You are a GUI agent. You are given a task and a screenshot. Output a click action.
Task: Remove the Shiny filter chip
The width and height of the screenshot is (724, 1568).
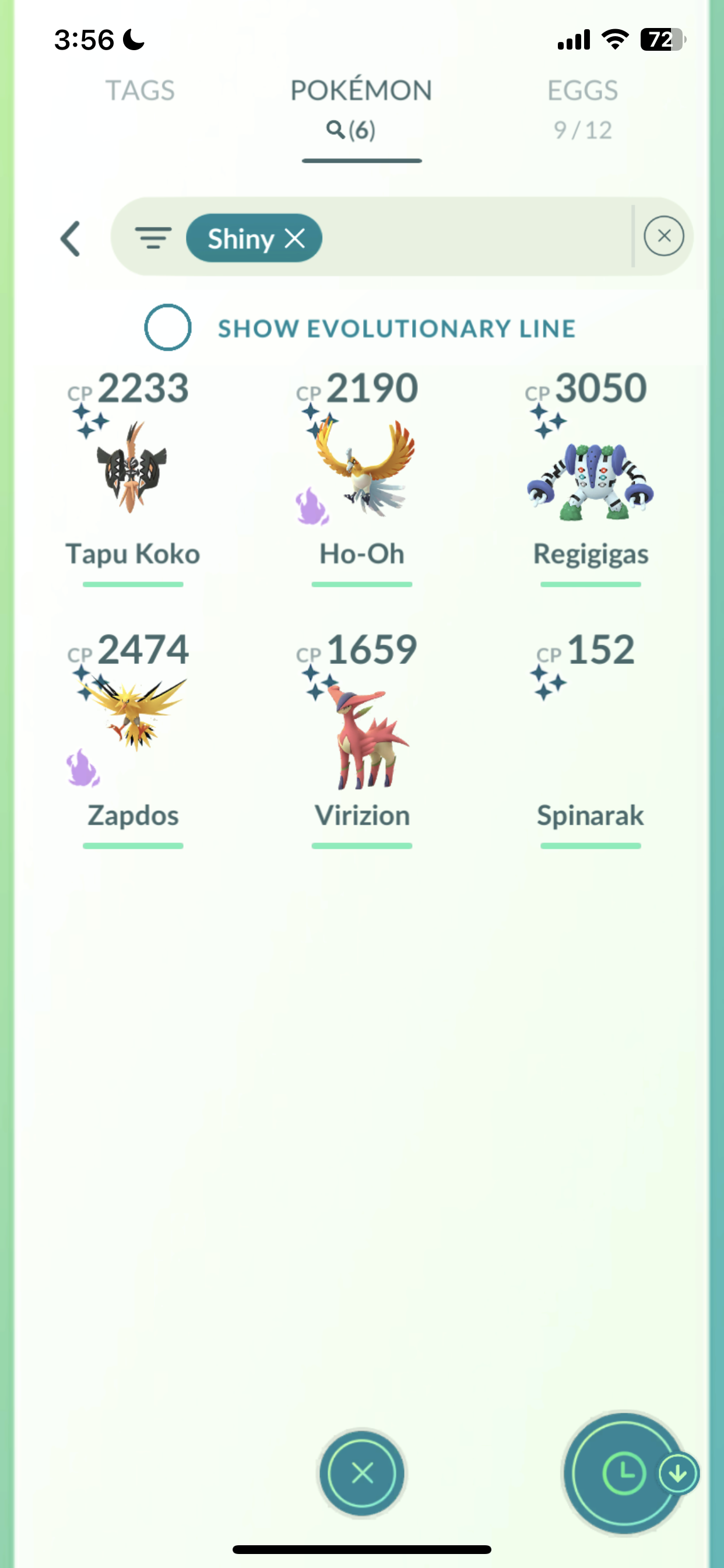295,238
